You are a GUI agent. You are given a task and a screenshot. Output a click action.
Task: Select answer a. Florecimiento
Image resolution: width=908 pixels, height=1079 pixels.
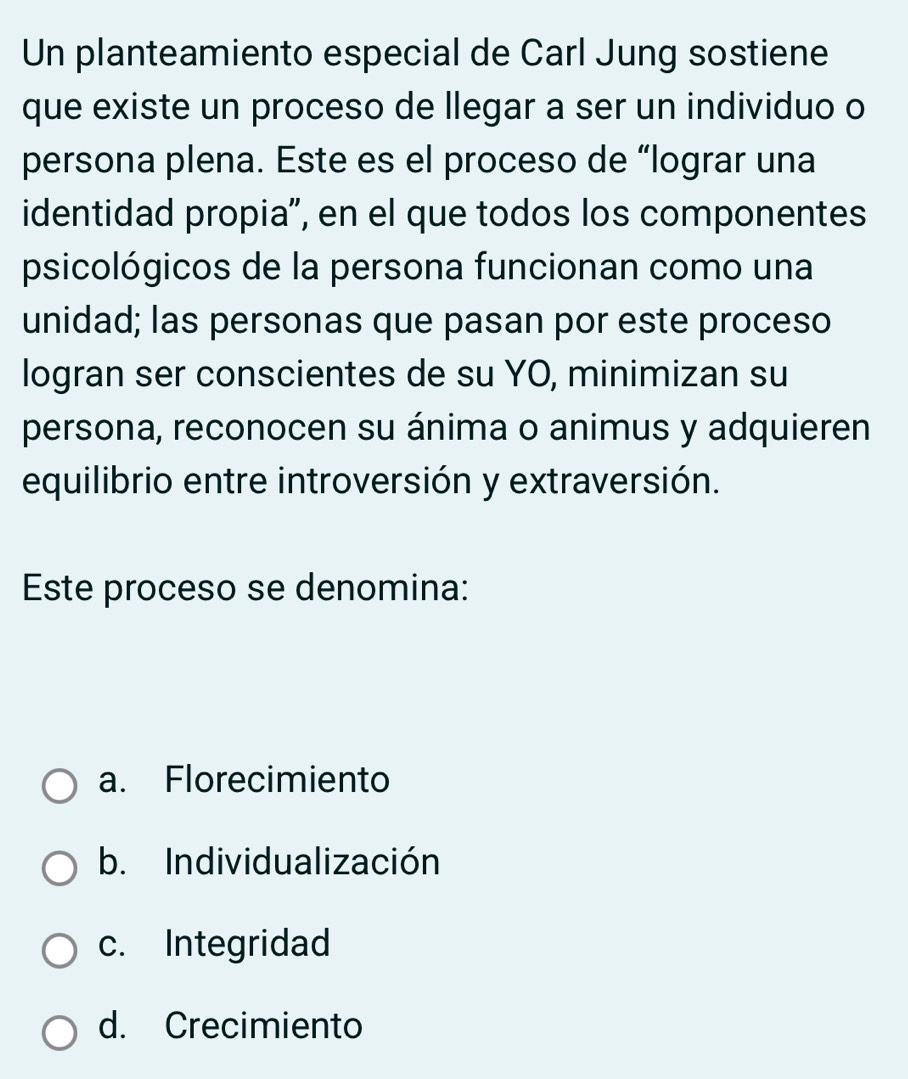coord(60,786)
